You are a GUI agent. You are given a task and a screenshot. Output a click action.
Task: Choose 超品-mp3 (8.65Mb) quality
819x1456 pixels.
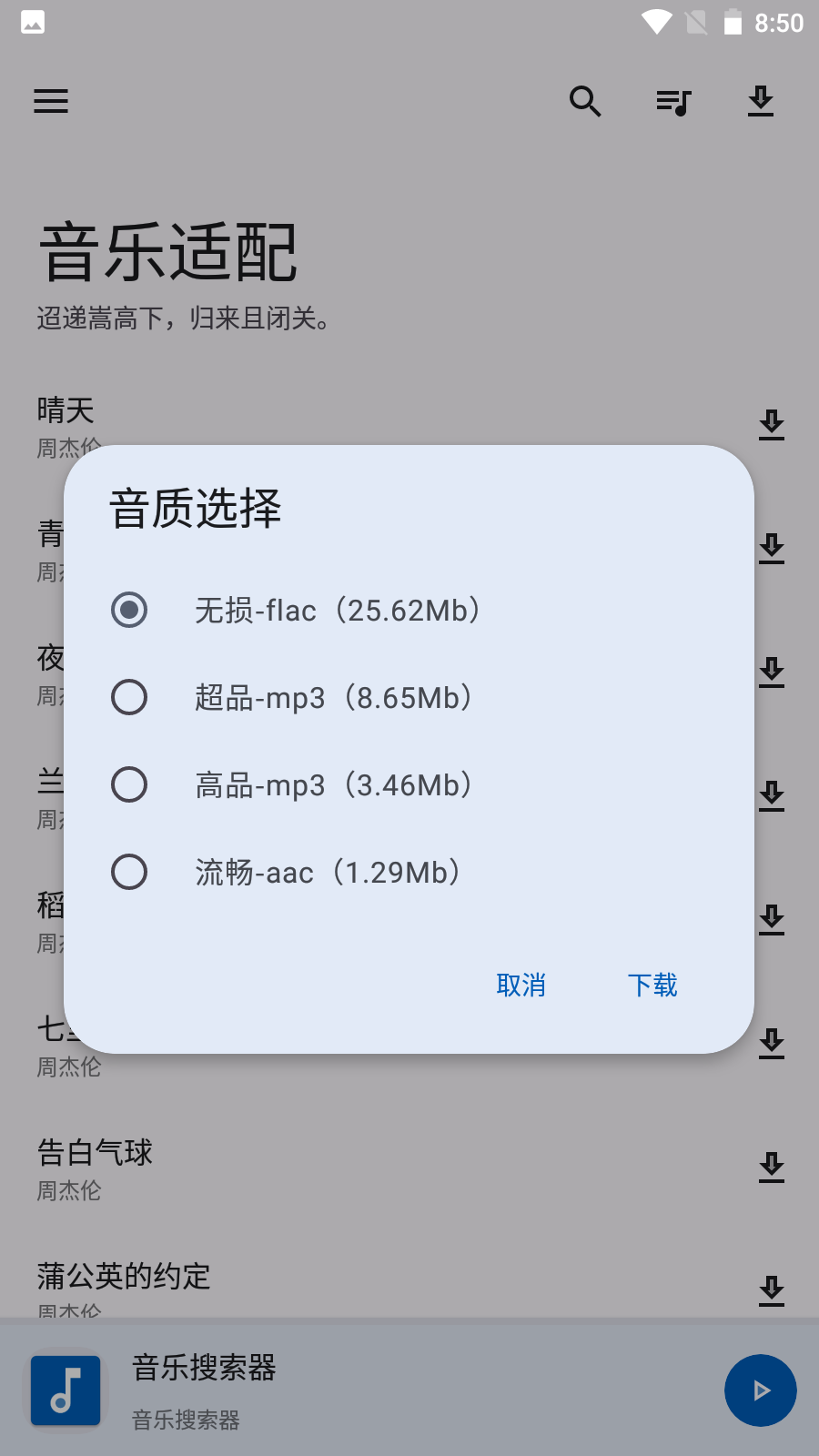[x=409, y=697]
